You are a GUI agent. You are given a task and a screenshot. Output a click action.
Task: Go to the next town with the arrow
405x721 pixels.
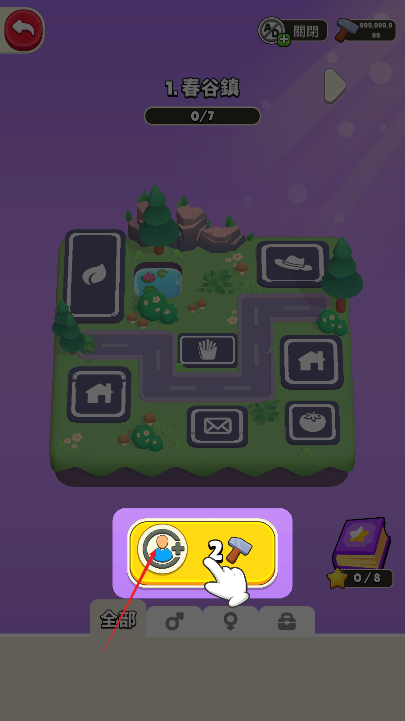pos(335,85)
